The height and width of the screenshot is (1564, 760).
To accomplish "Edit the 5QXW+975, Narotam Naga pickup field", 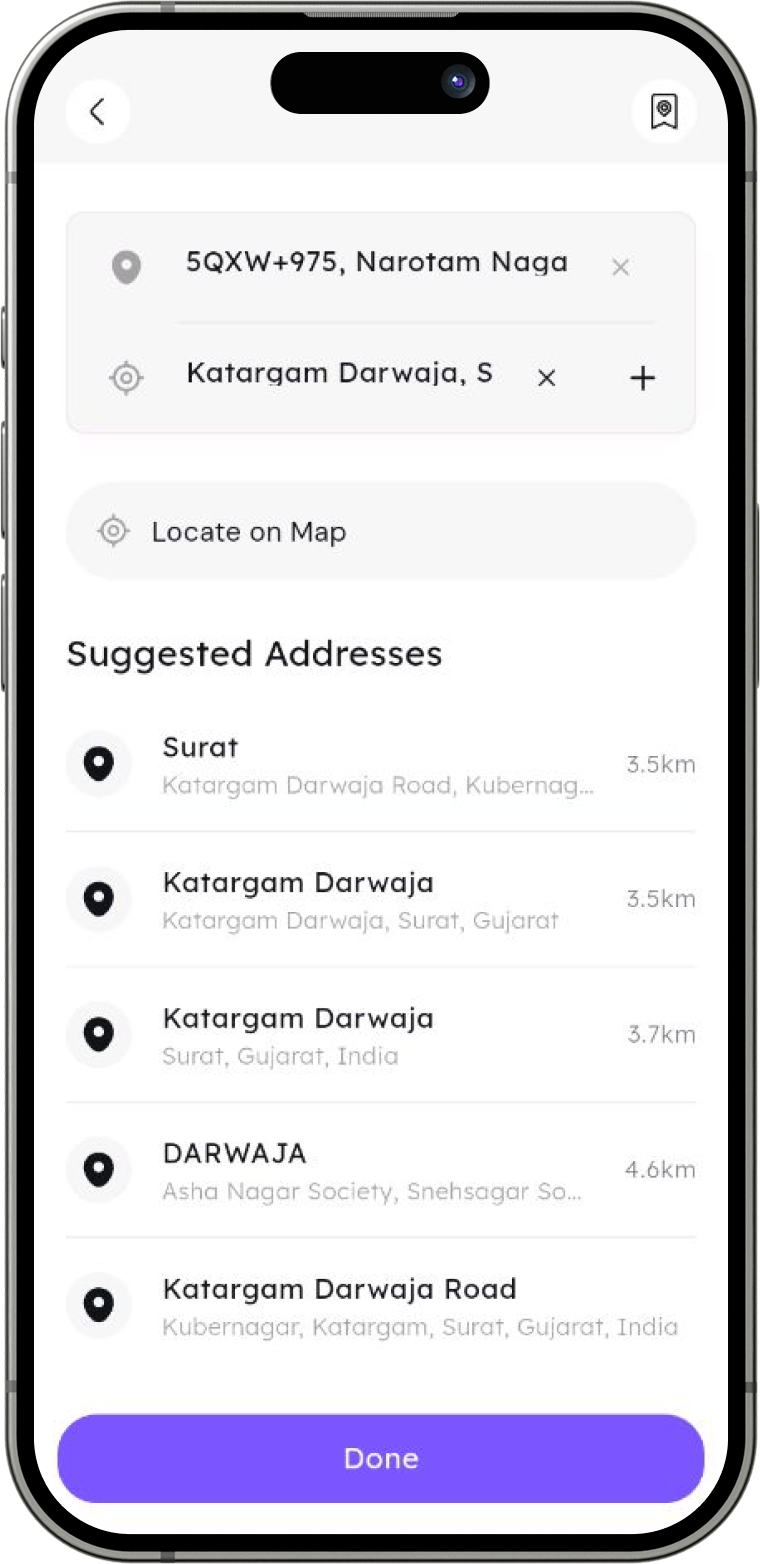I will (x=377, y=263).
